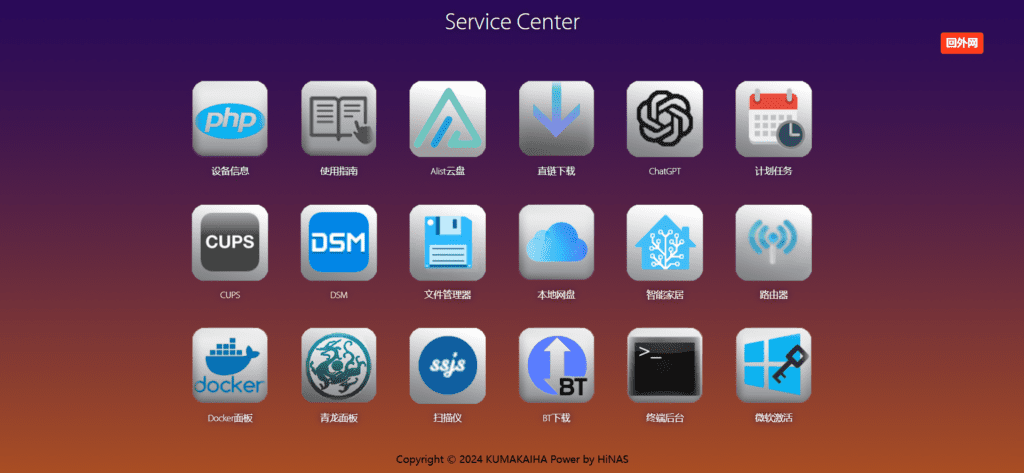
Task: Open 智能家居 smart home
Action: pos(665,243)
